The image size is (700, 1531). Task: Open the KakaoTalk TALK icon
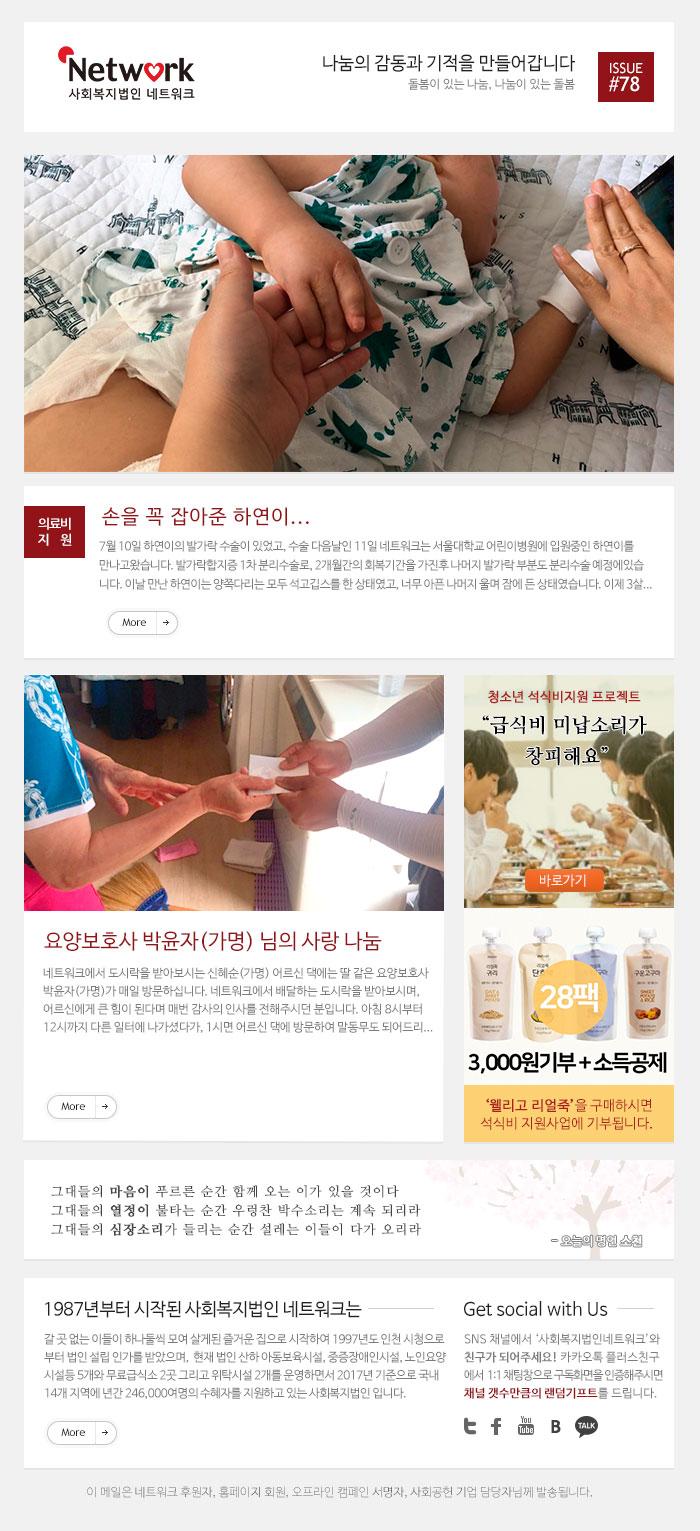pyautogui.click(x=586, y=1427)
